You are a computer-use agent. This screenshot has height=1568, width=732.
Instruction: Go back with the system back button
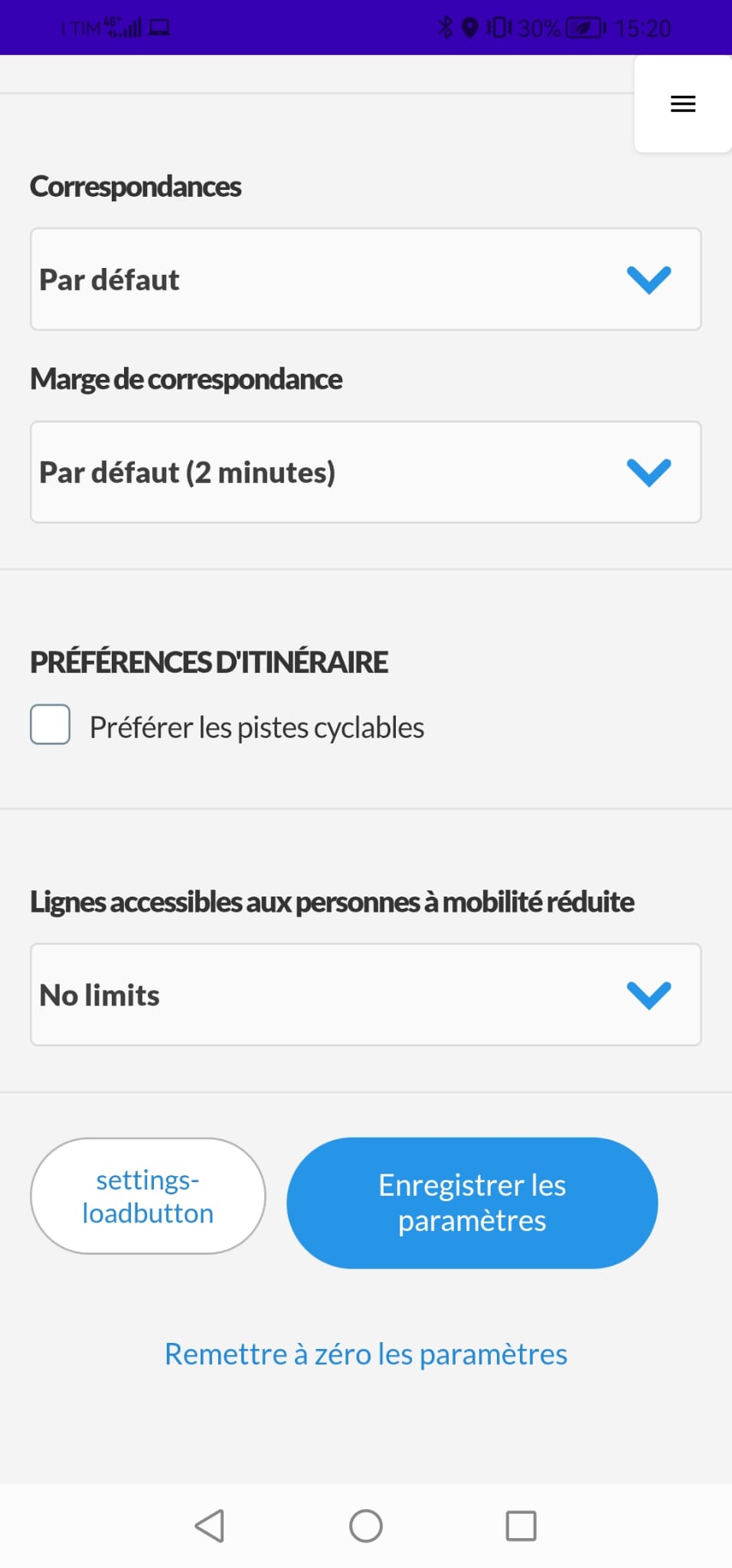[x=210, y=1526]
